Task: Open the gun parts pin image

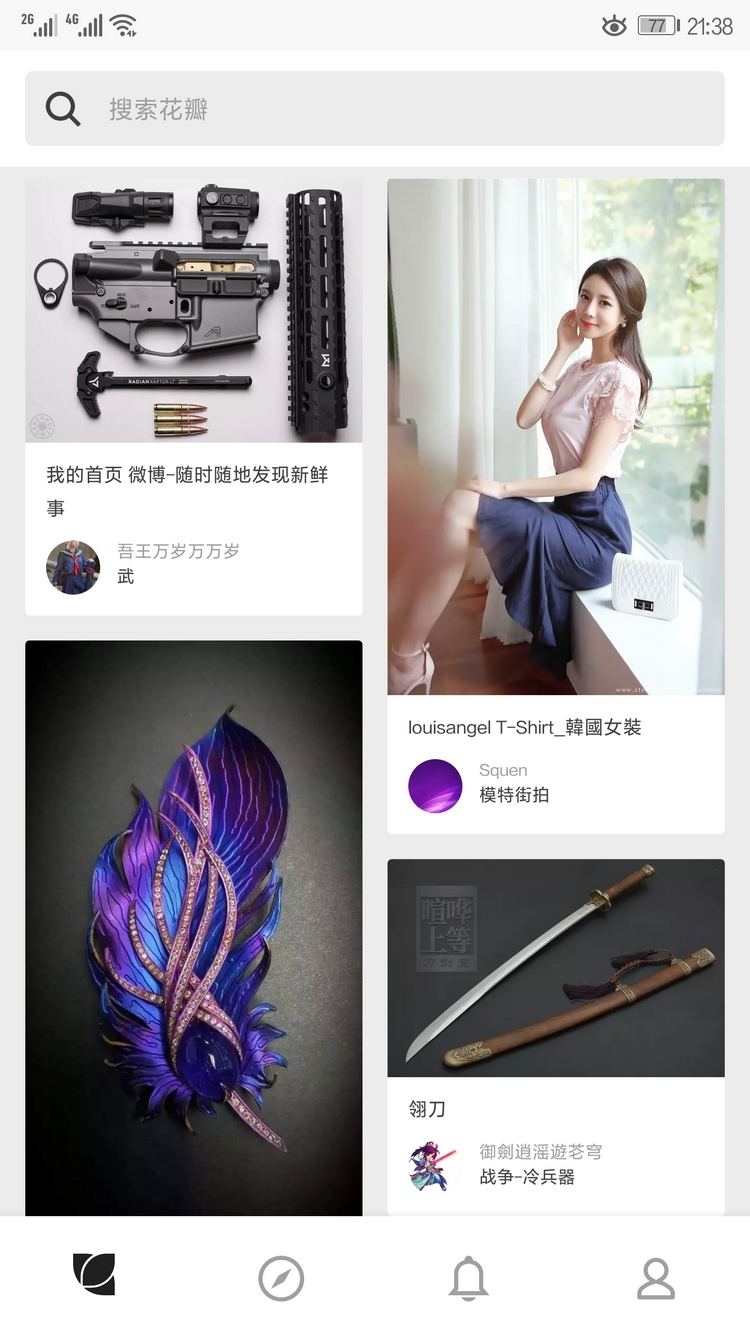Action: click(193, 310)
